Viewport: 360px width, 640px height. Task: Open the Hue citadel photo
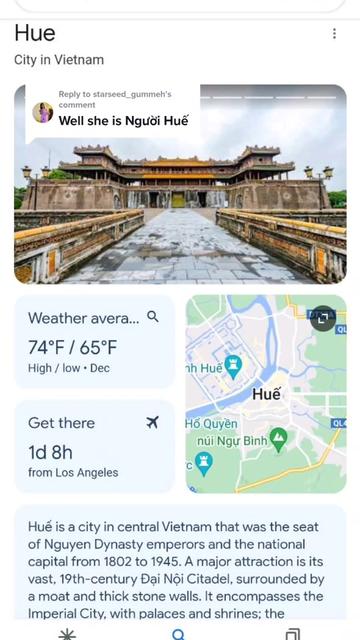tap(180, 184)
